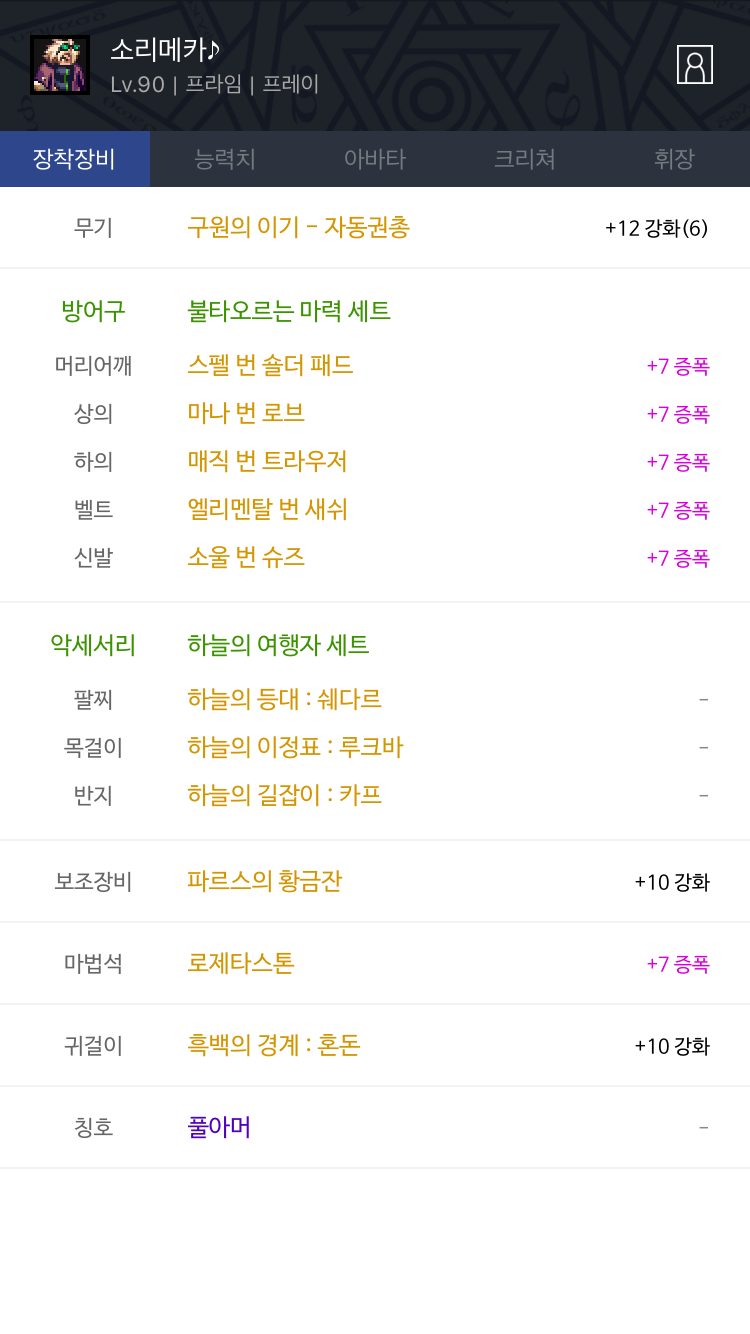Switch to the 아바타 tab
750x1334 pixels.
point(375,159)
